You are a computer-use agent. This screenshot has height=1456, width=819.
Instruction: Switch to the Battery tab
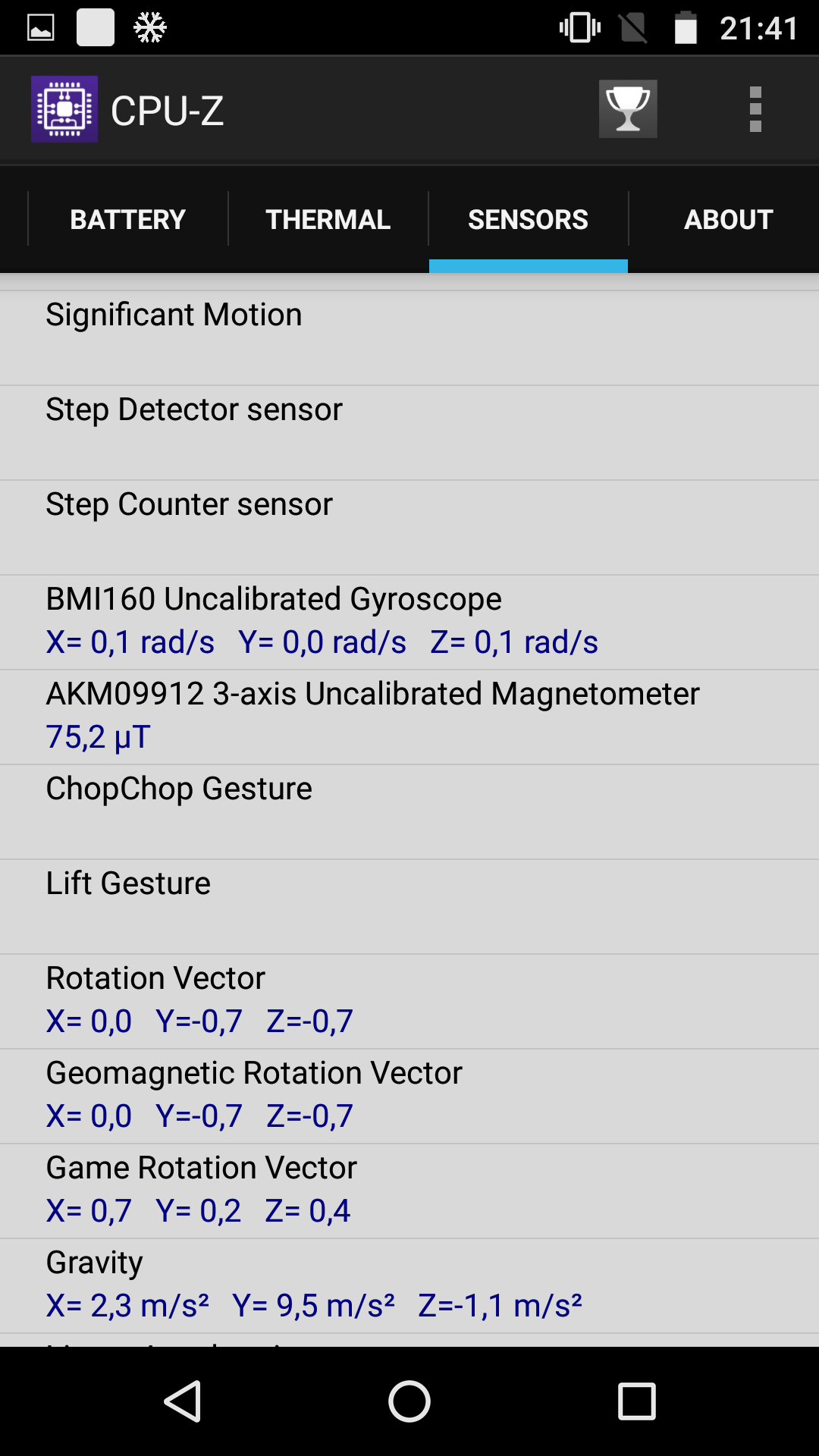[128, 219]
